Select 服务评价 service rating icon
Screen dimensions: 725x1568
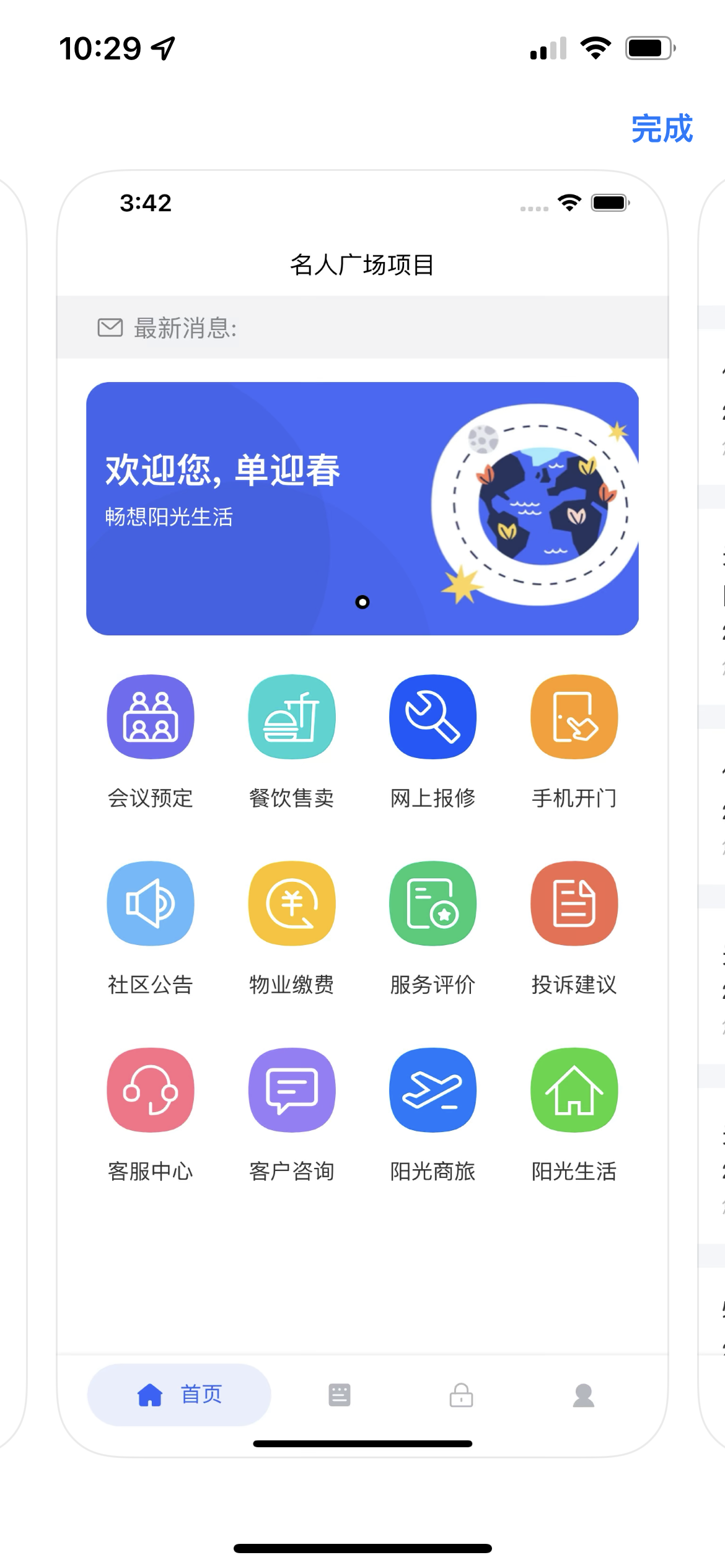(x=433, y=904)
